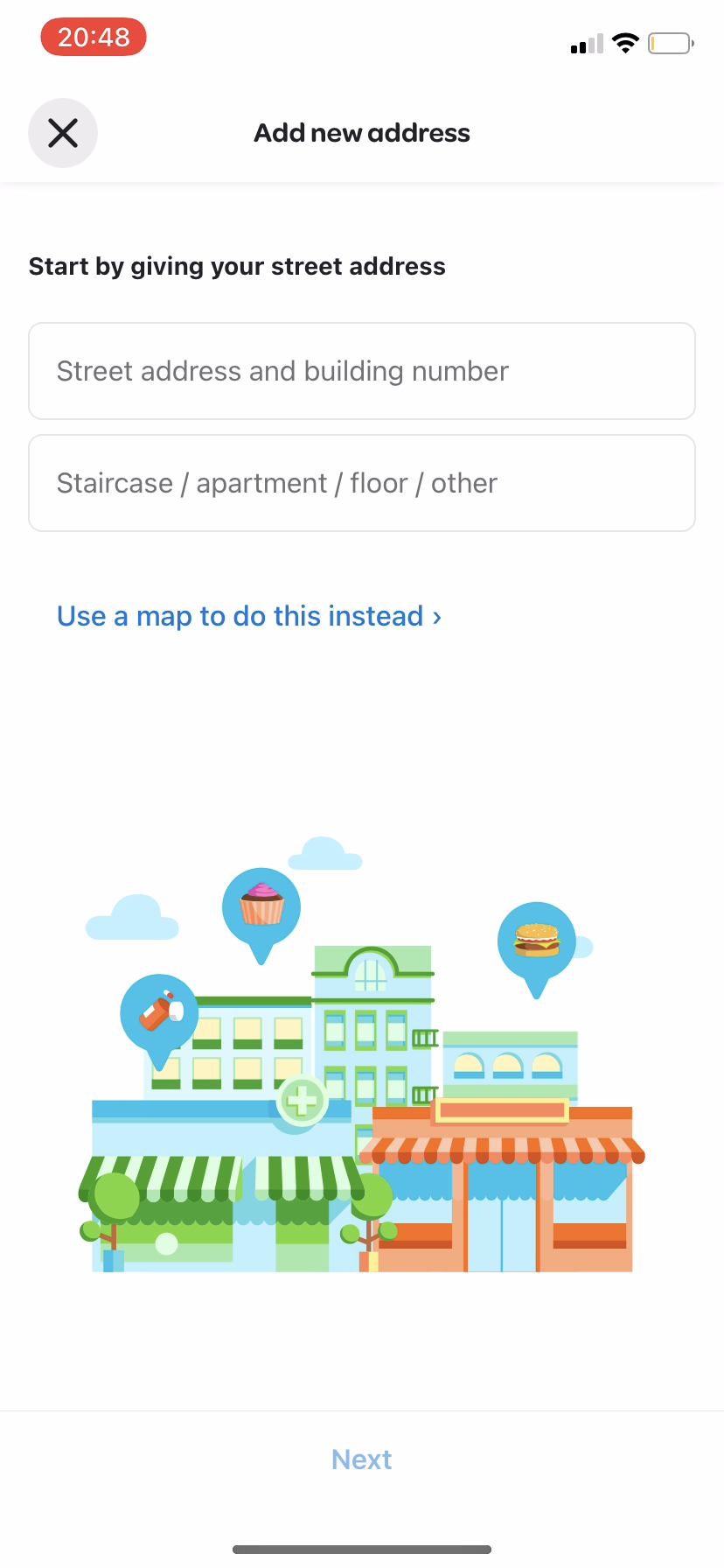The image size is (724, 1568).
Task: Tap the Next button
Action: tap(362, 1459)
